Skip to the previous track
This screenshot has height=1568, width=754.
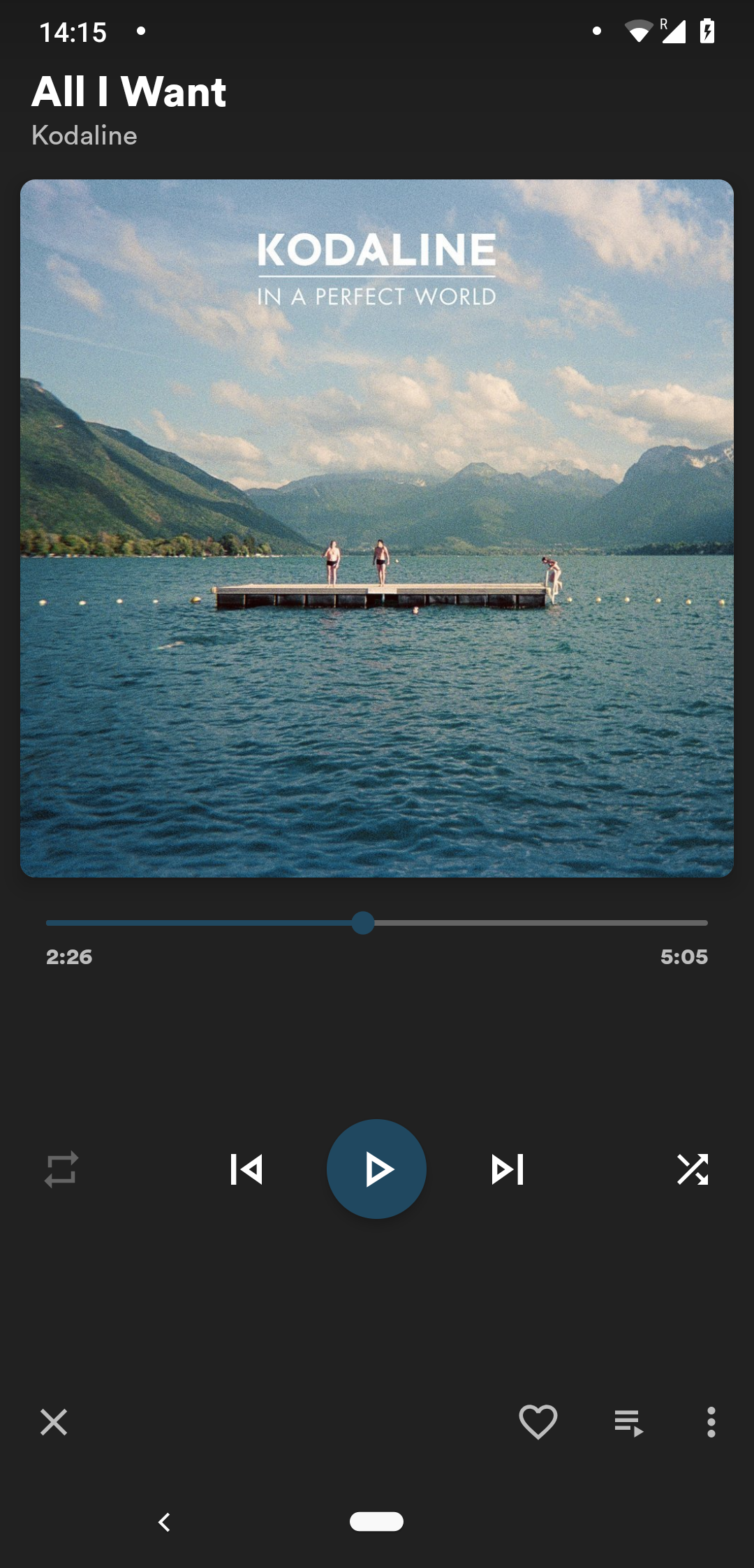click(246, 1169)
